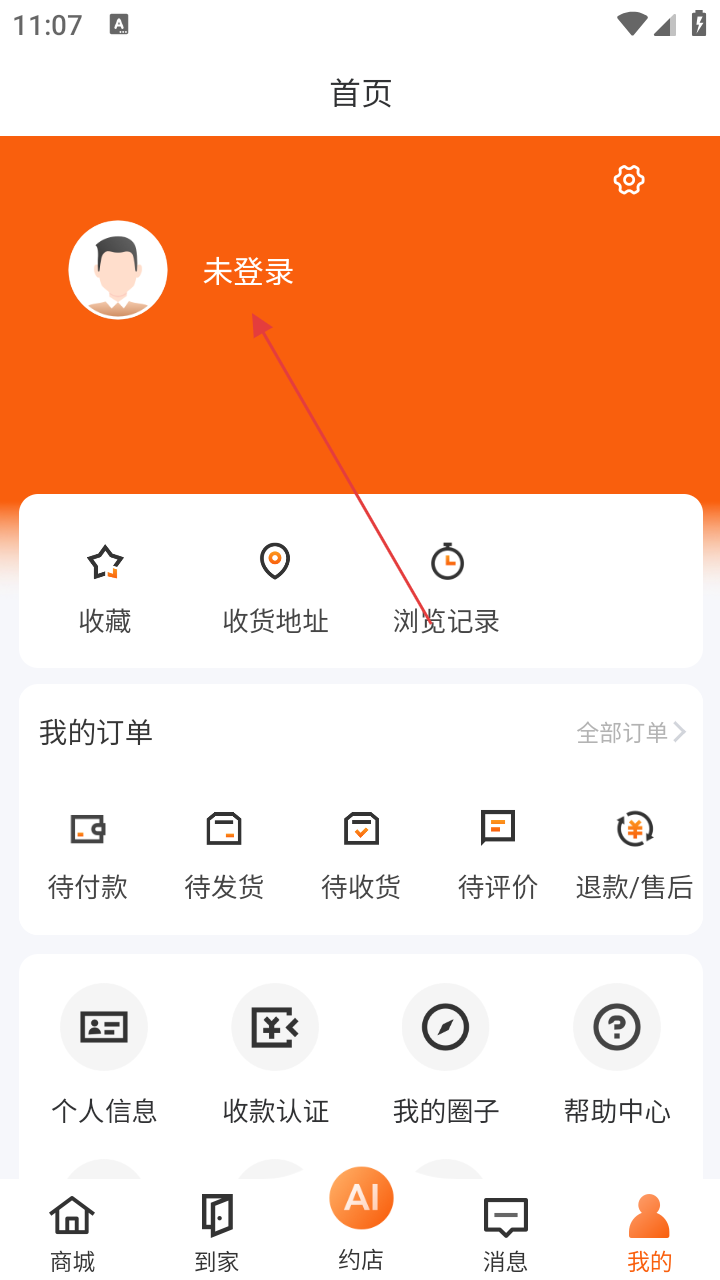Tap the profile avatar picture
The height and width of the screenshot is (1280, 720).
(118, 270)
